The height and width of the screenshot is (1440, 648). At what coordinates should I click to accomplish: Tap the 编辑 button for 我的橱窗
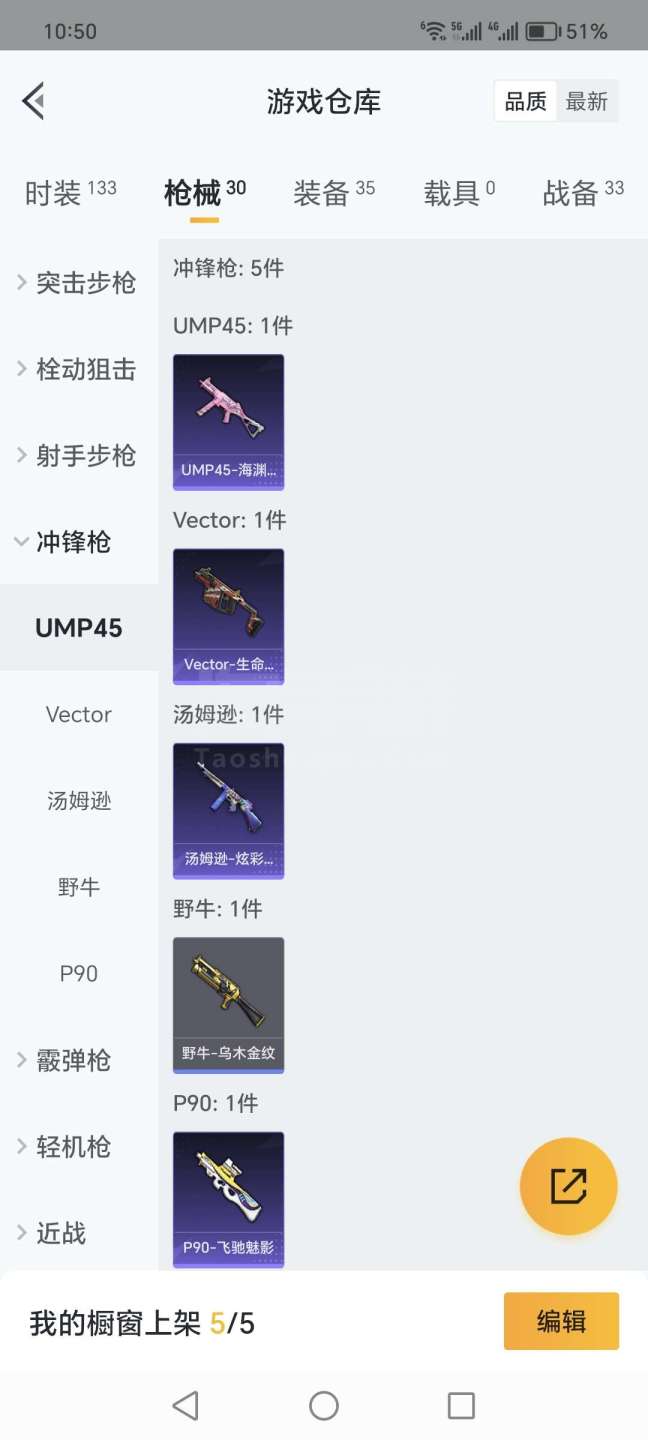561,1321
